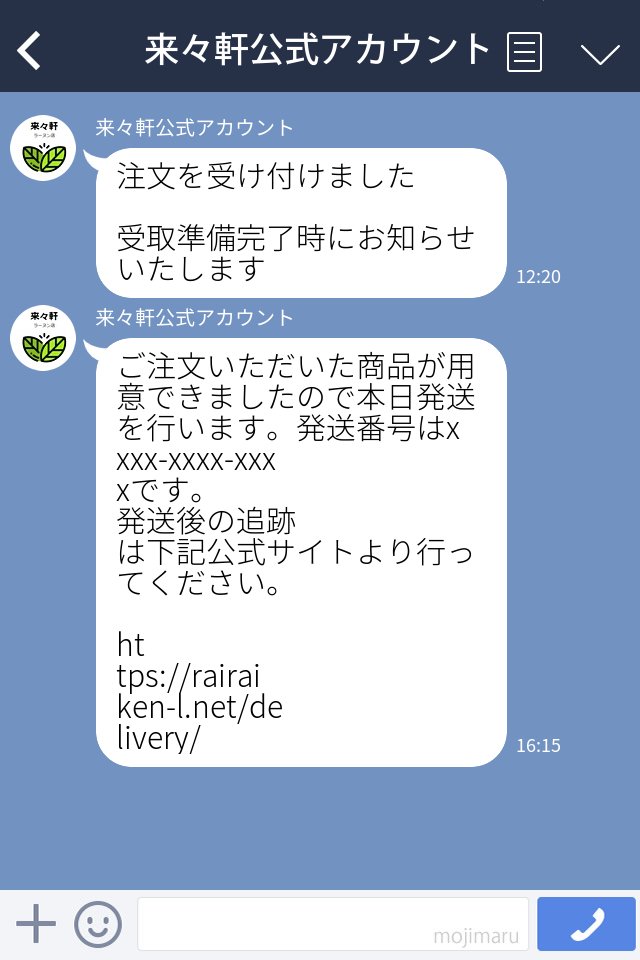Image resolution: width=640 pixels, height=960 pixels.
Task: Open the plus attachment menu
Action: (x=36, y=924)
